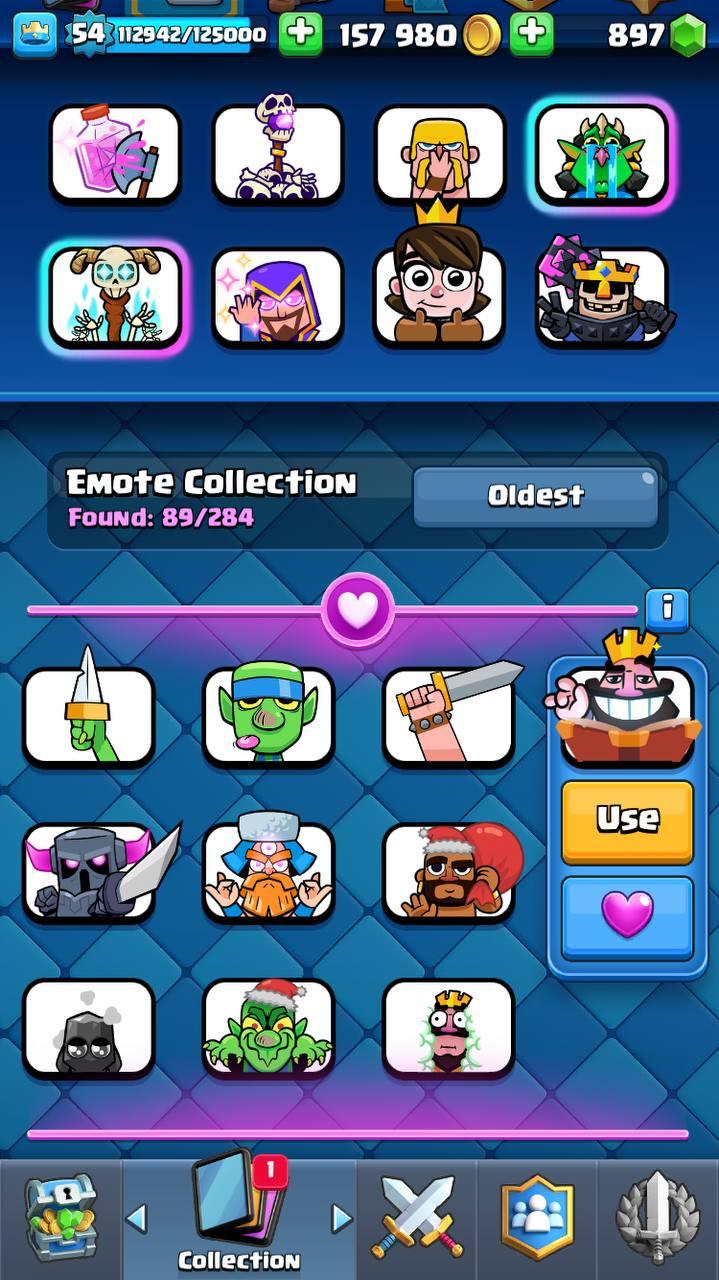
Task: Change the sort order from Oldest
Action: coord(535,495)
